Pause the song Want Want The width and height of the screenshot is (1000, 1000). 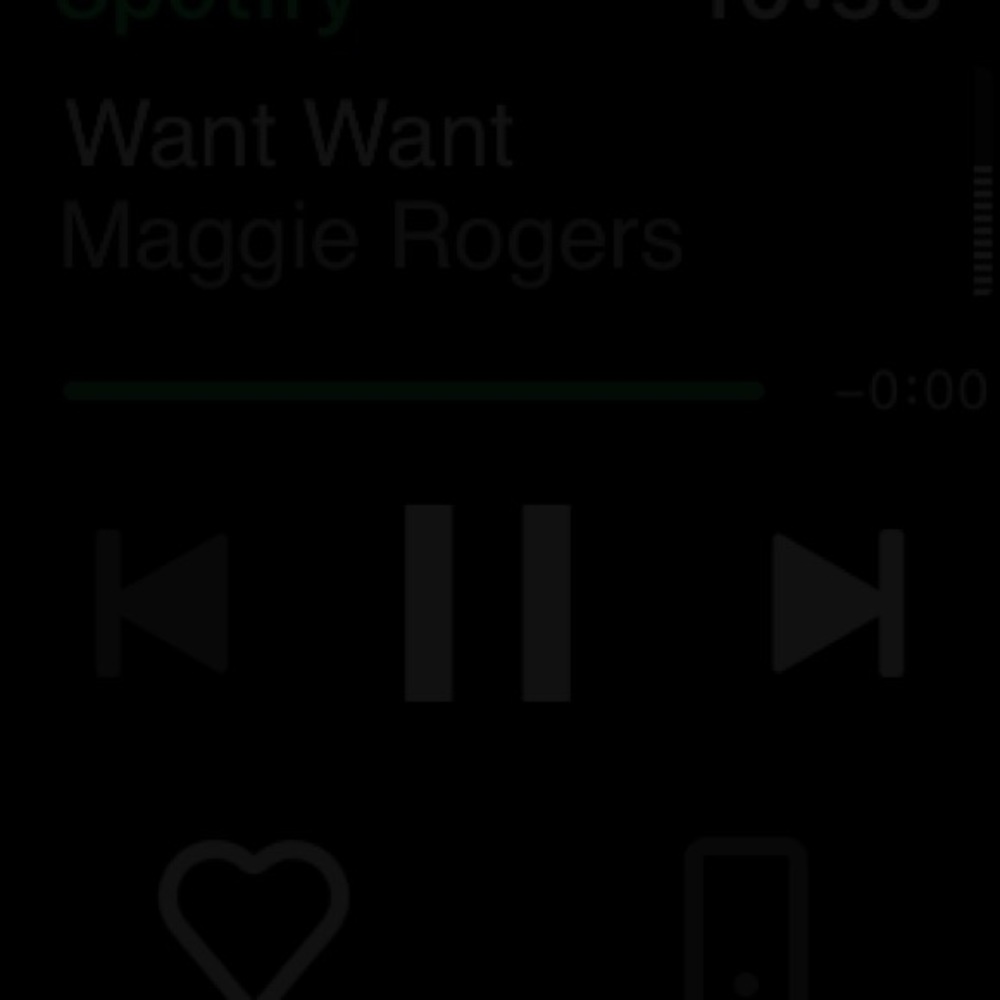(487, 603)
